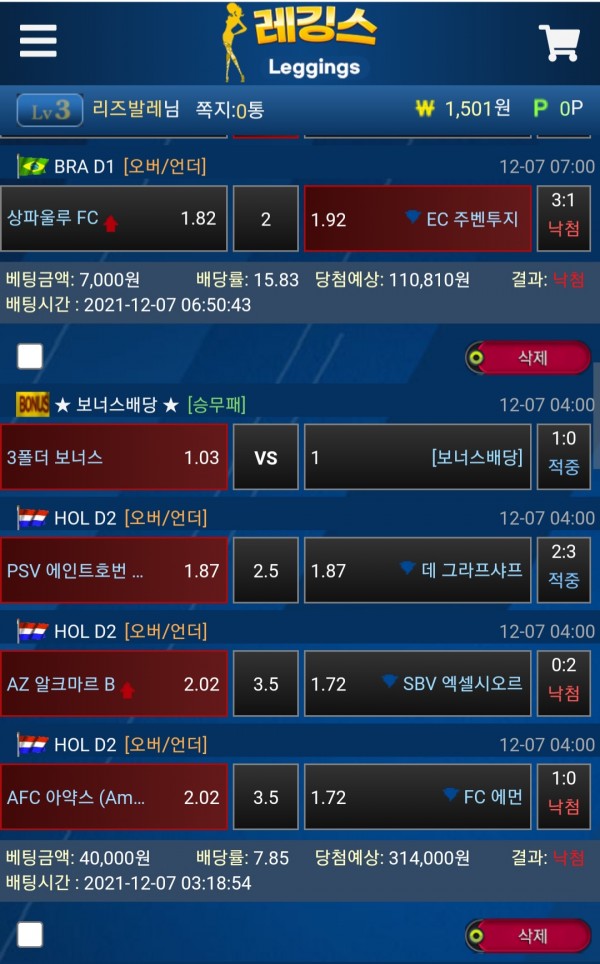Delete the 7,000원 bet with 삭제
Image resolution: width=600 pixels, height=964 pixels.
pyautogui.click(x=528, y=357)
